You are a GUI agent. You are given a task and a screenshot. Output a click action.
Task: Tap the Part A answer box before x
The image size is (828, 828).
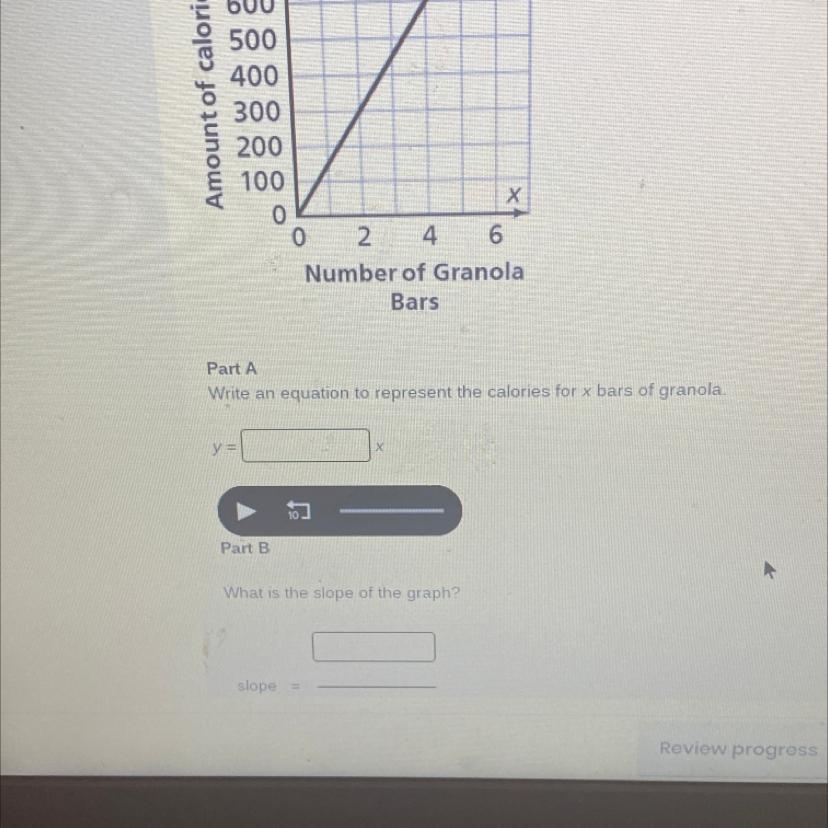click(306, 445)
